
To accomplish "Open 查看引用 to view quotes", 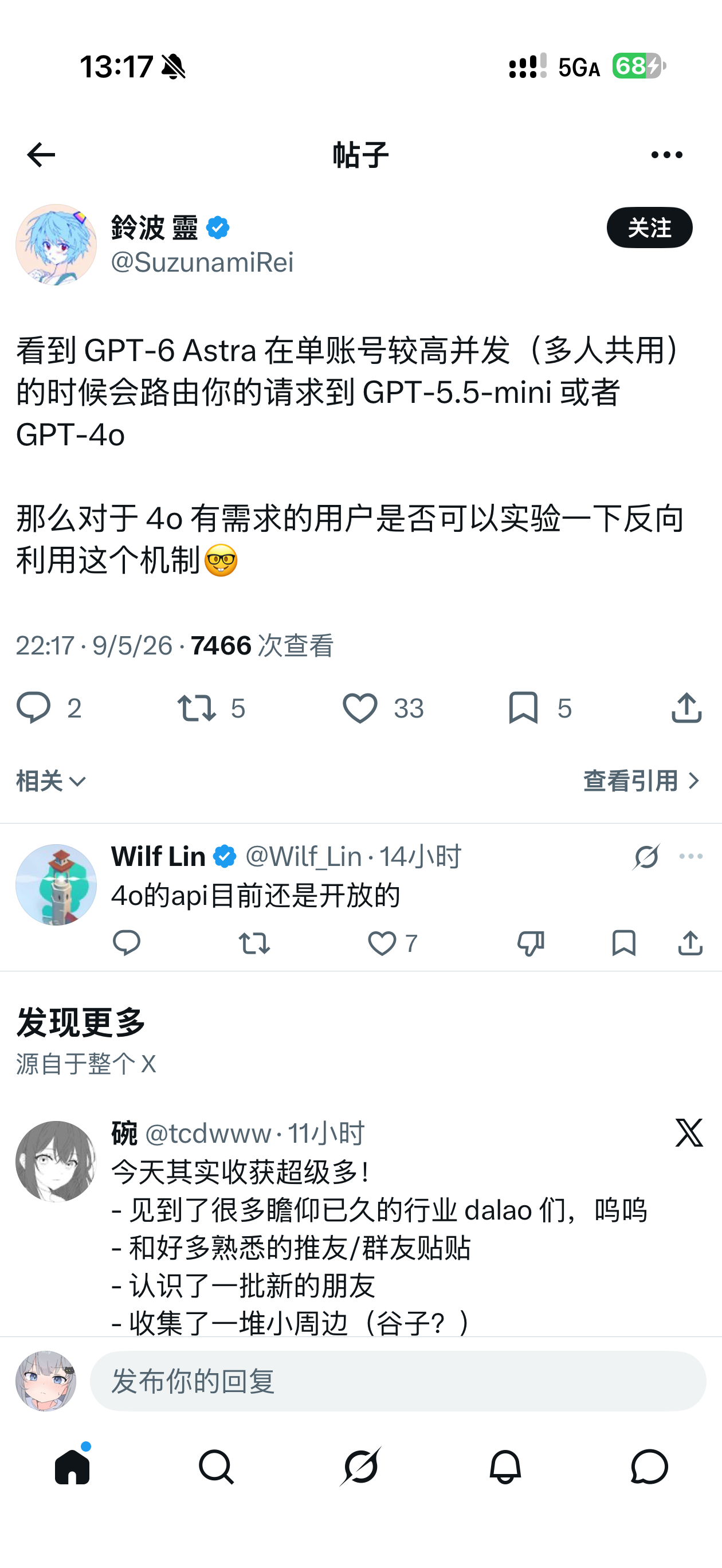I will point(642,781).
